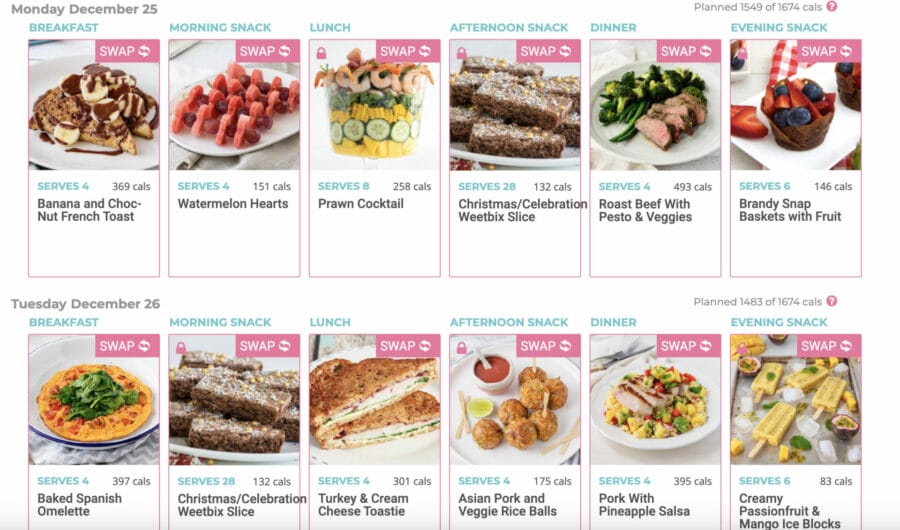
Task: Swap the Turkey & Cream Cheese Toastie
Action: [407, 346]
